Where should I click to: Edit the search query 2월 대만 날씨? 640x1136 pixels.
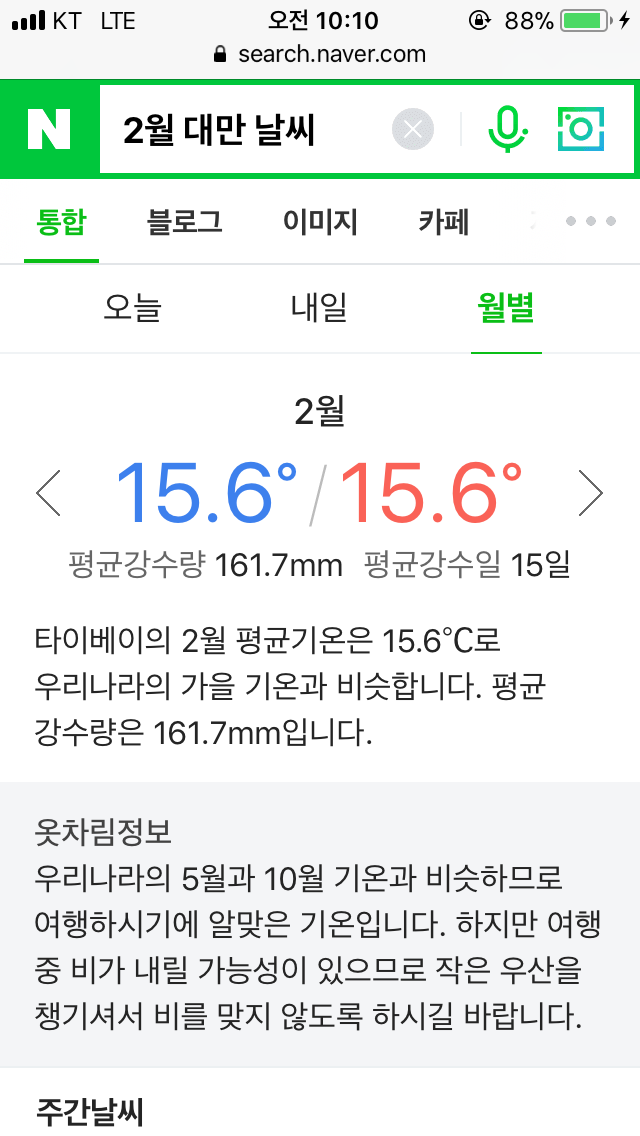[x=219, y=131]
